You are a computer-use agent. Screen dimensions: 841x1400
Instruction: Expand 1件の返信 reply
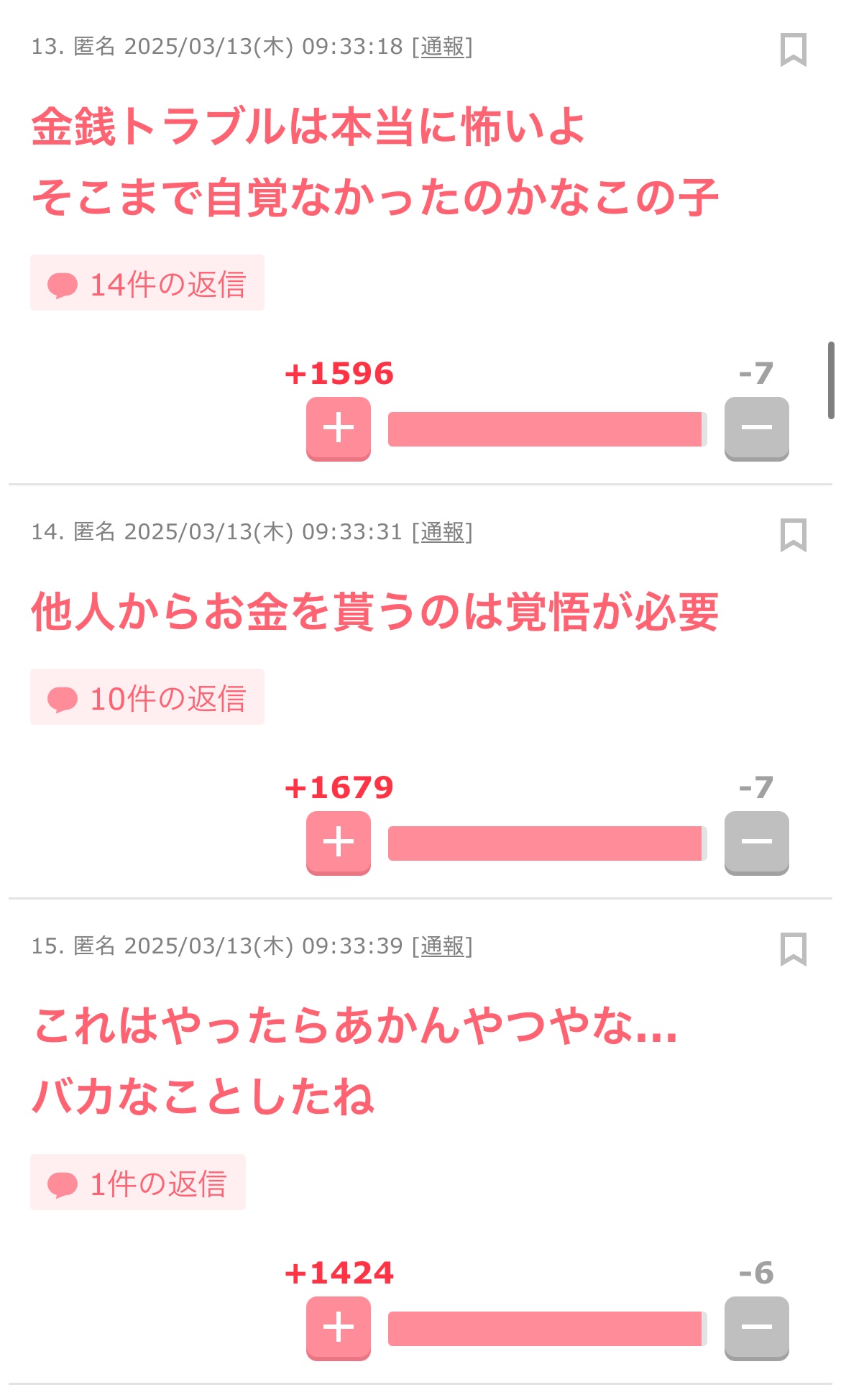pos(138,1182)
